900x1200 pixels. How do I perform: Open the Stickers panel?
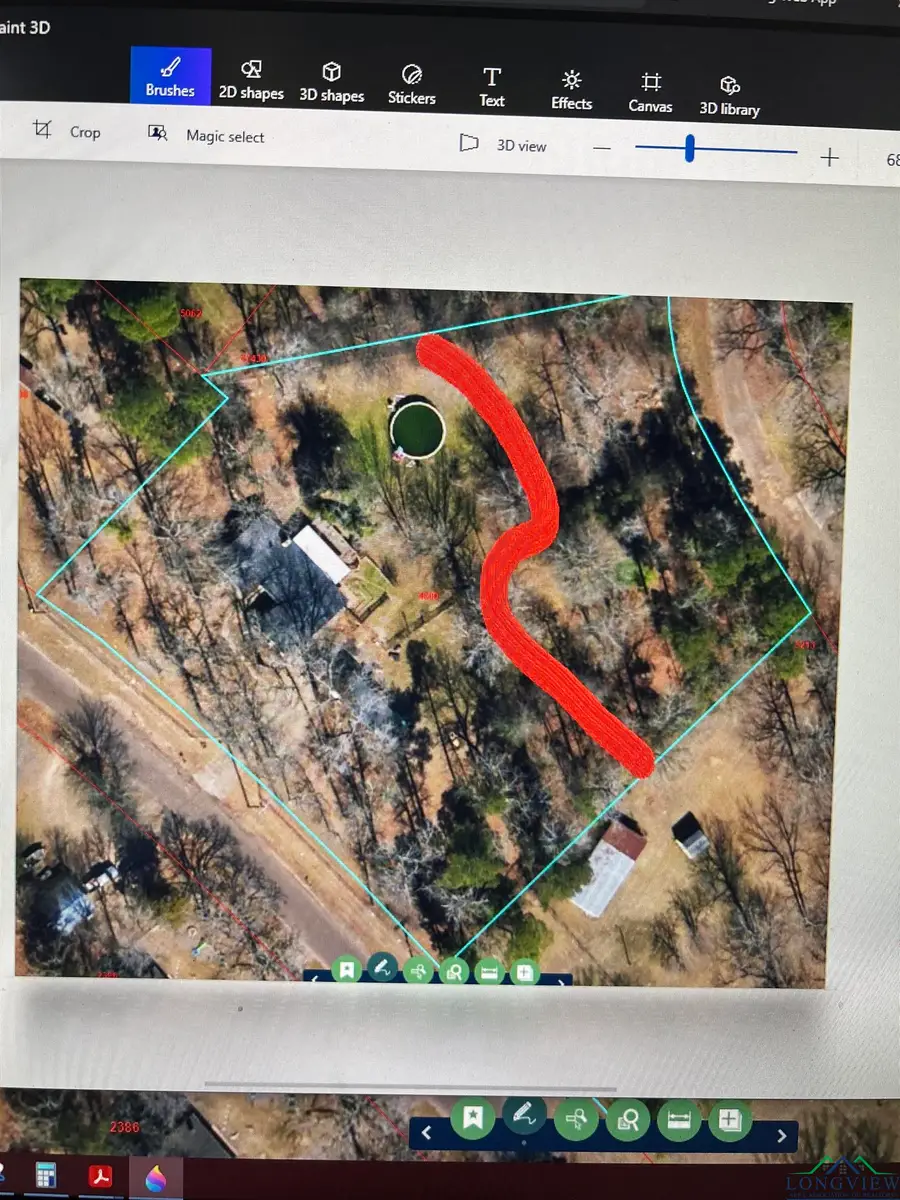[411, 80]
